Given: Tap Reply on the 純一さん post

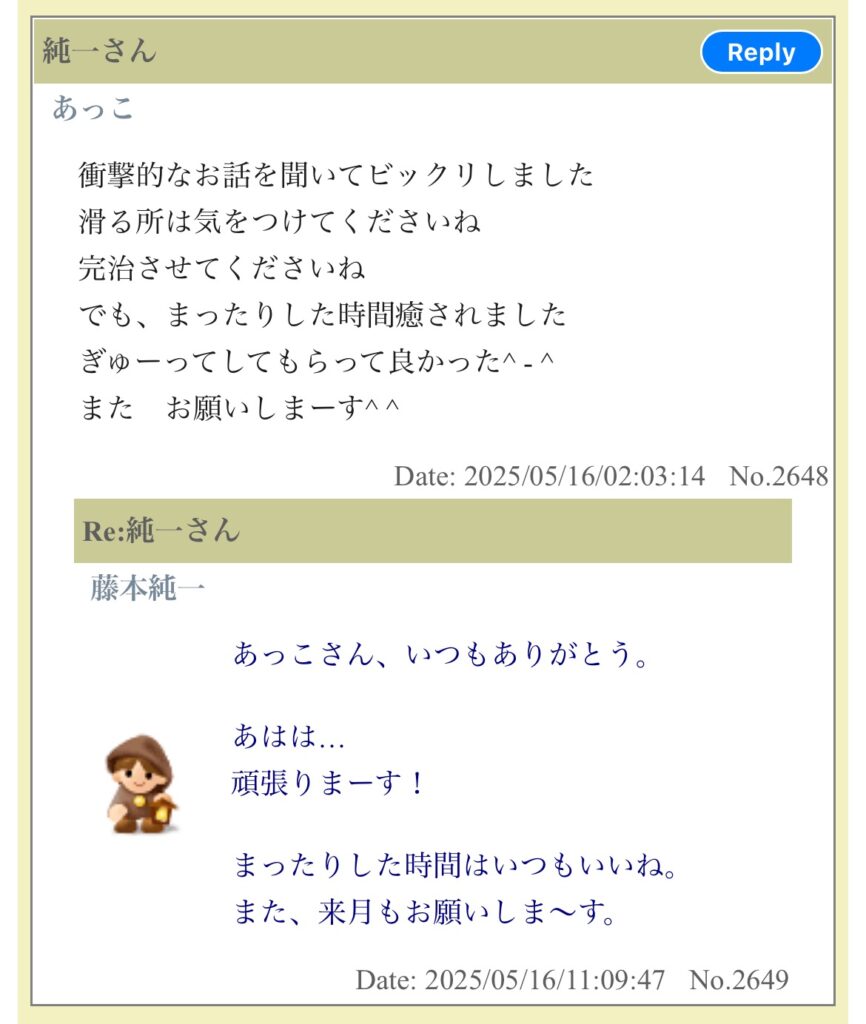Looking at the screenshot, I should 761,52.
